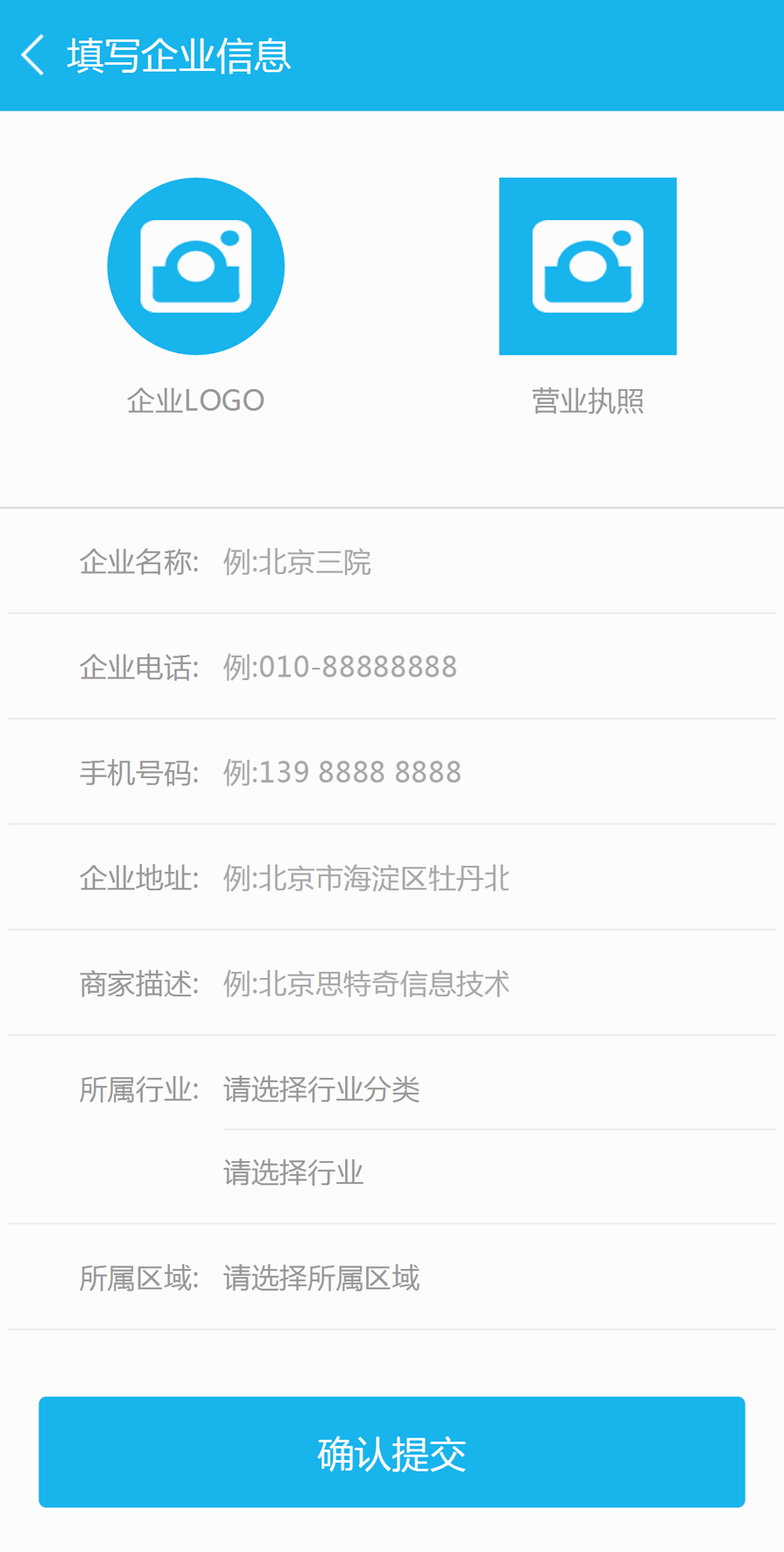Select the 手机号码 input field

[x=491, y=772]
